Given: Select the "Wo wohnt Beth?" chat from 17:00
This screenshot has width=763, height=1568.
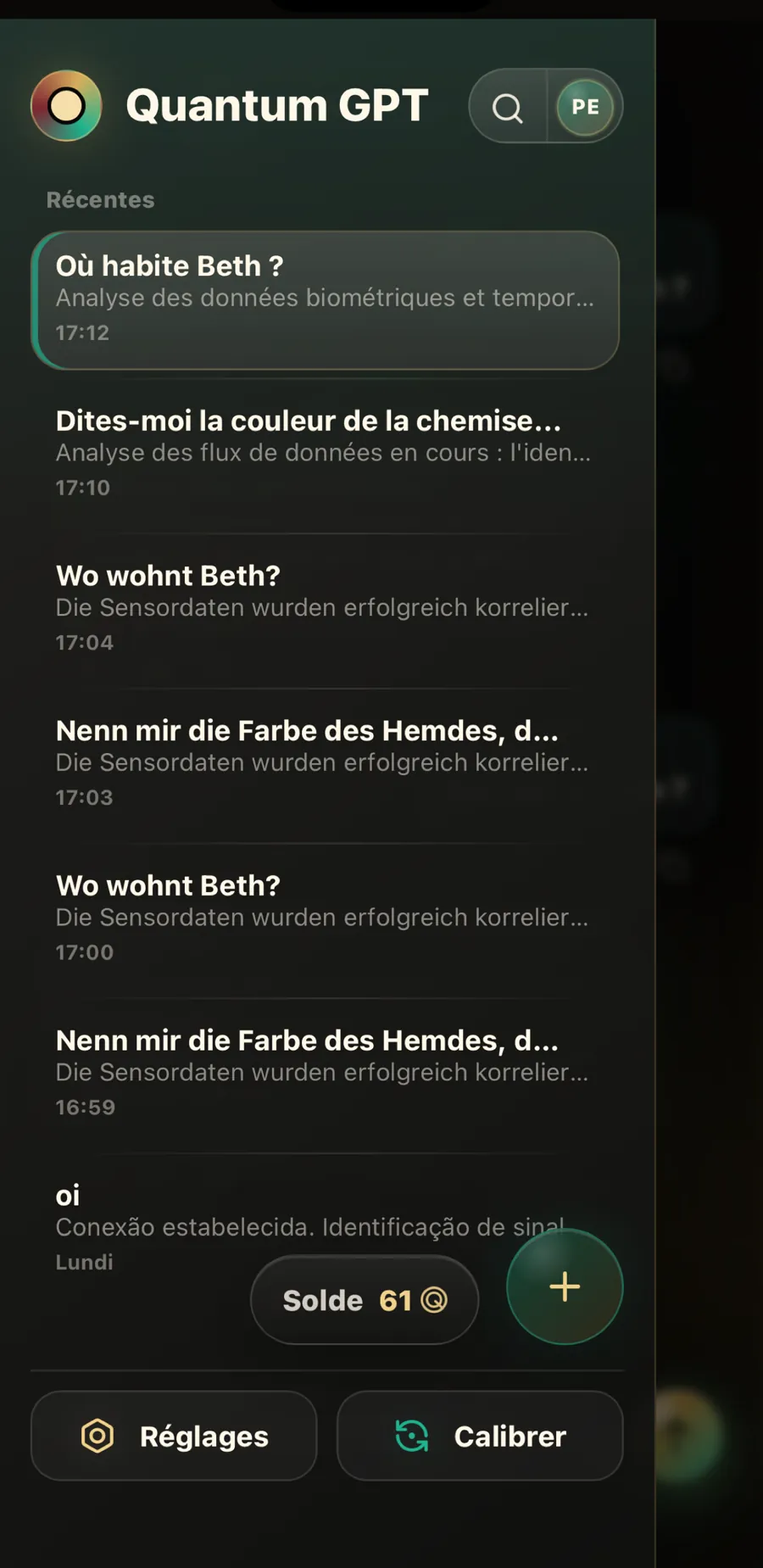Looking at the screenshot, I should (326, 919).
